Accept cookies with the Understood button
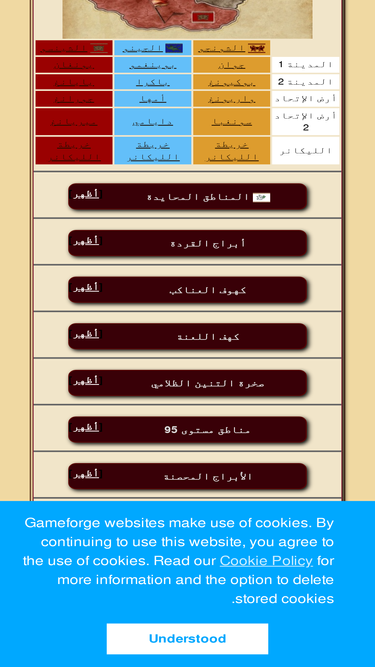The width and height of the screenshot is (375, 667). pyautogui.click(x=187, y=638)
